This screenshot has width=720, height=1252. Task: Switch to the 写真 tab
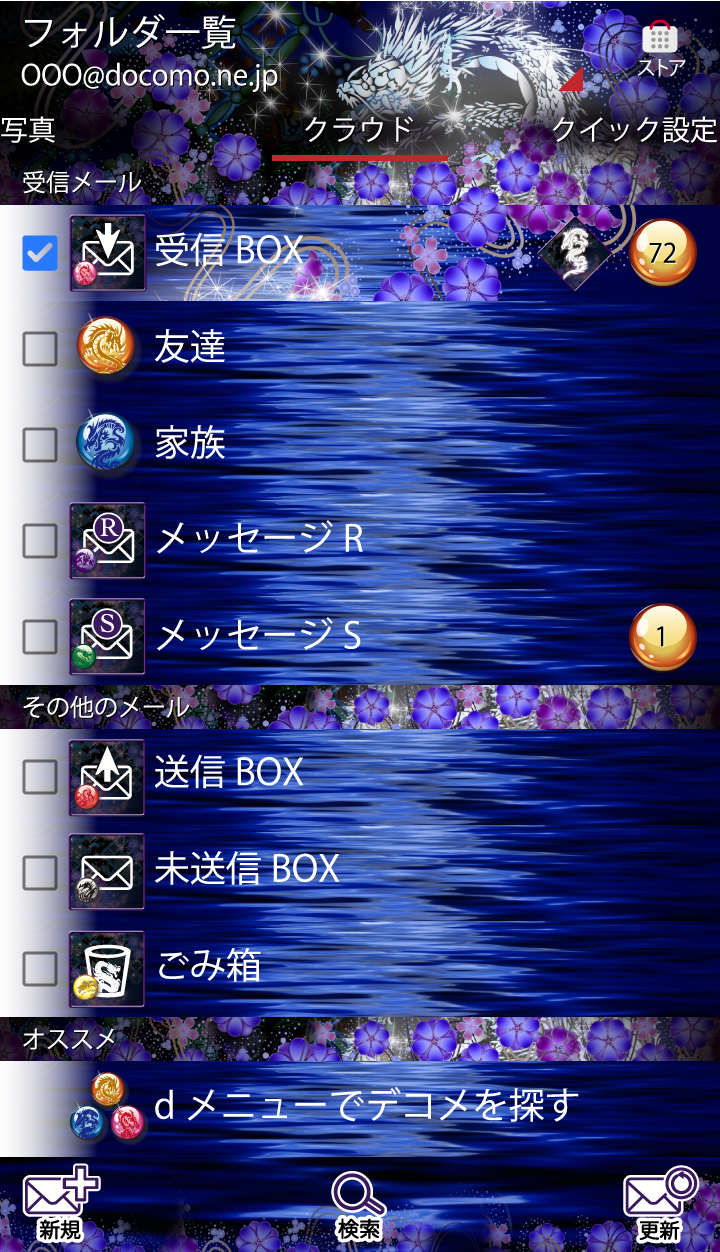pos(28,130)
